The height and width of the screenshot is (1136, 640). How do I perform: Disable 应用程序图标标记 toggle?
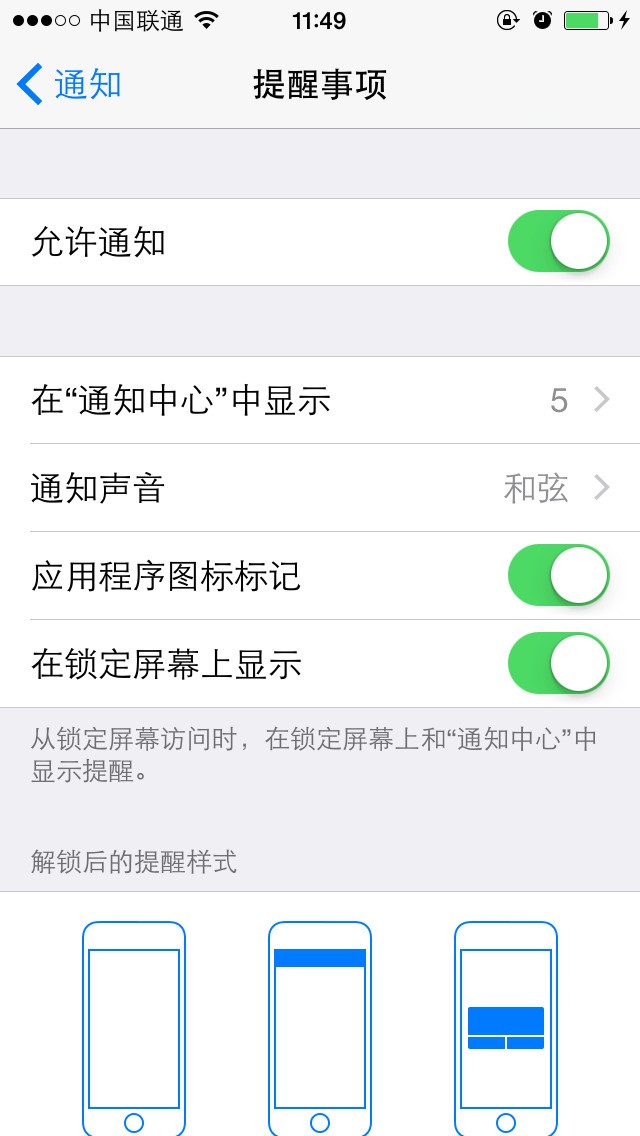558,576
